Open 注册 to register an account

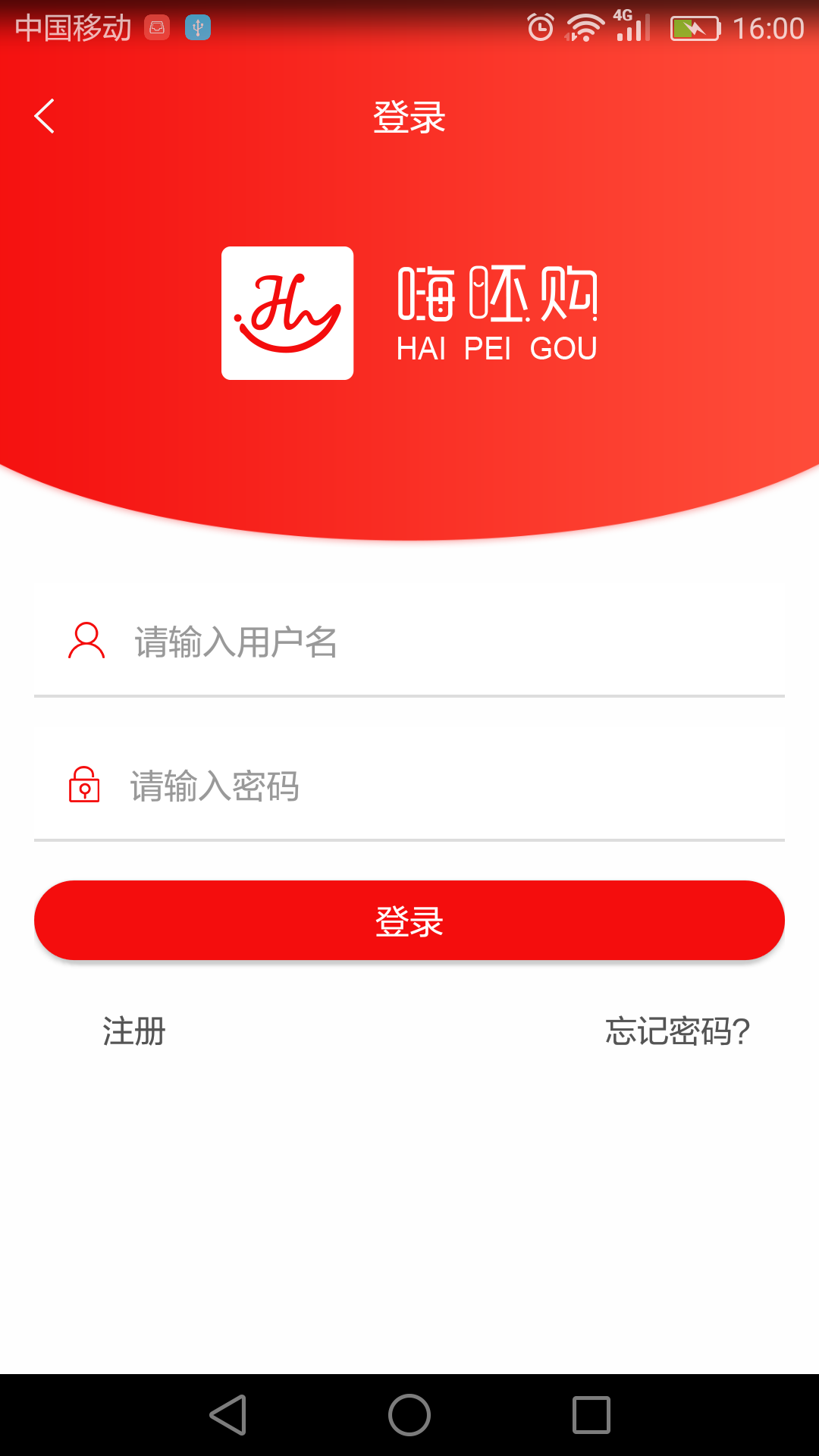pos(134,1031)
